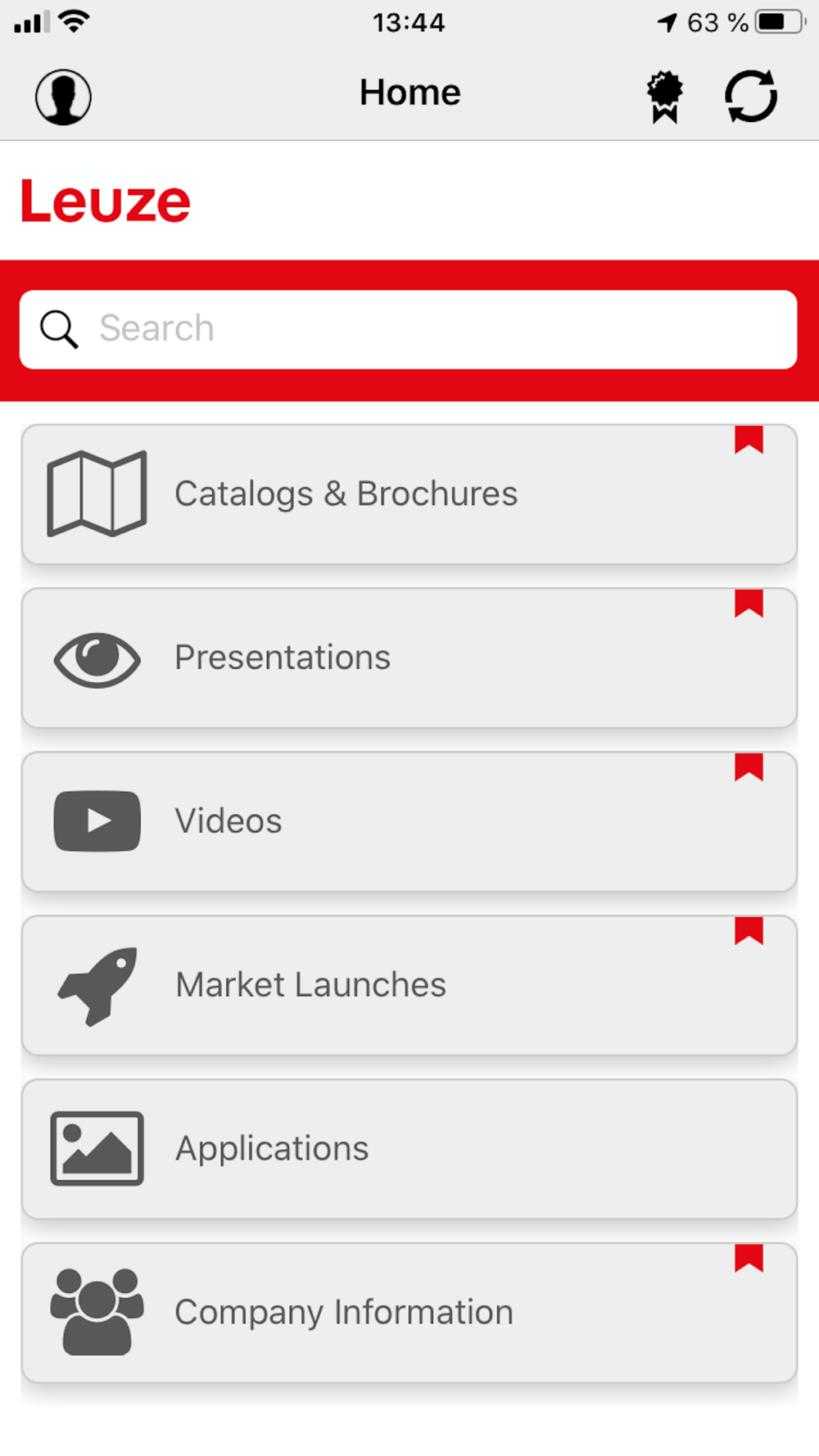Show Company Information
The width and height of the screenshot is (819, 1456).
pos(409,1313)
